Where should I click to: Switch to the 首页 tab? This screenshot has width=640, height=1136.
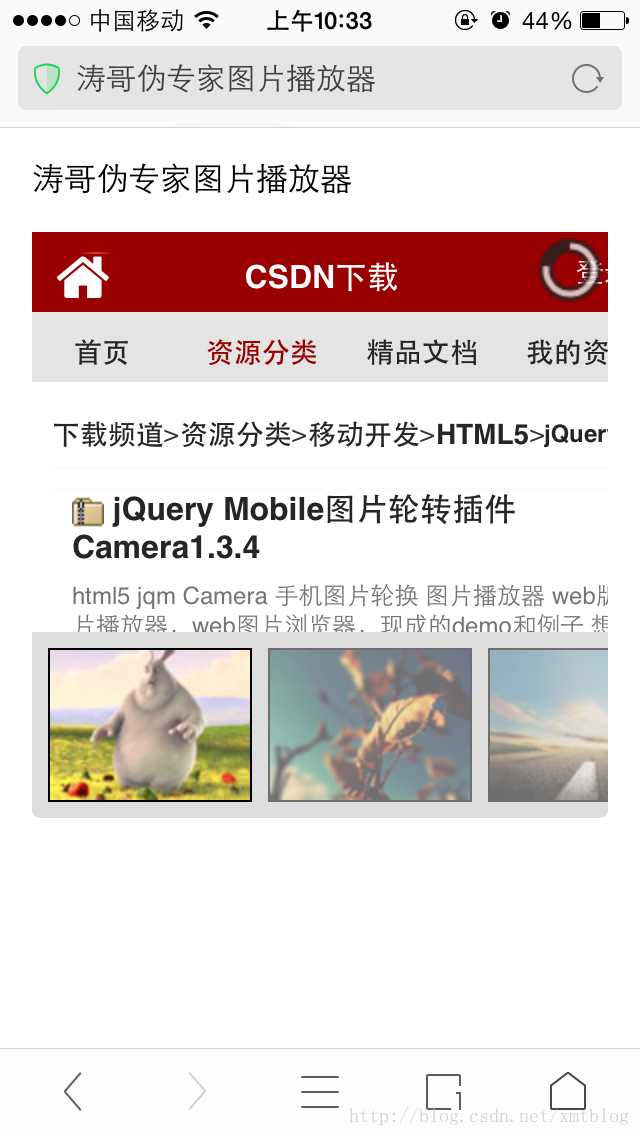(101, 353)
